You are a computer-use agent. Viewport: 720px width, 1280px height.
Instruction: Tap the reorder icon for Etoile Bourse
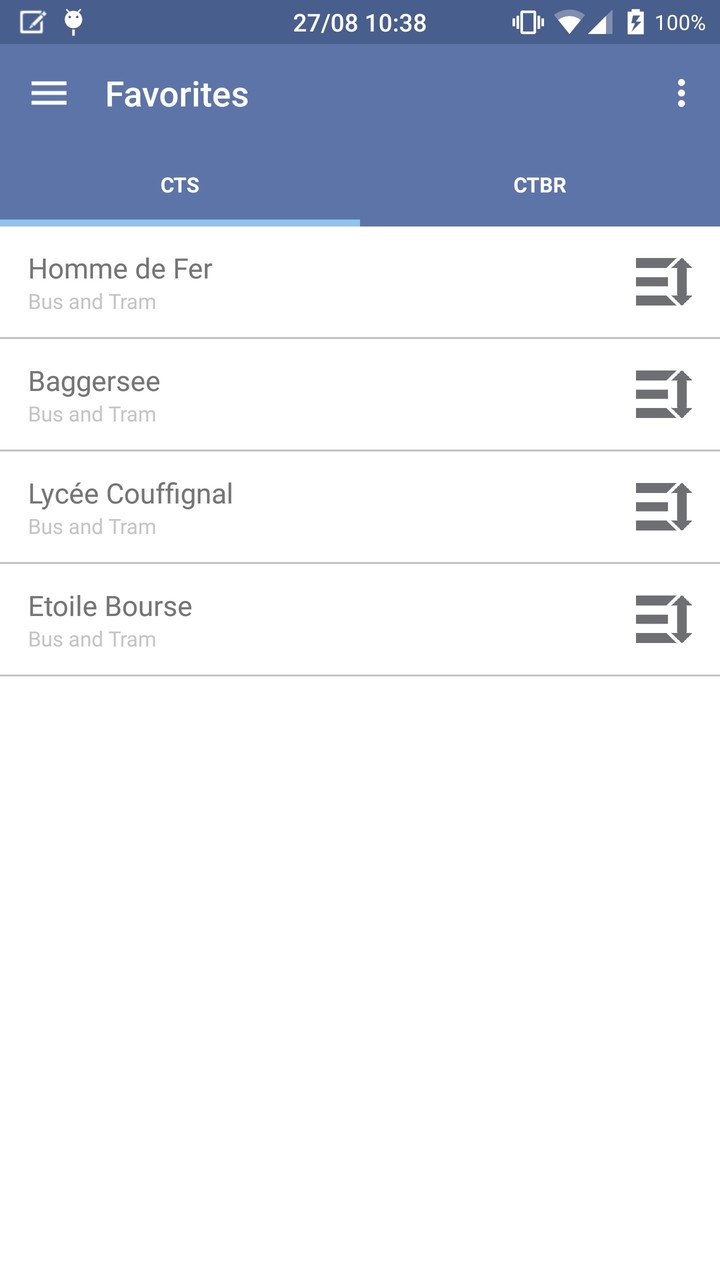pyautogui.click(x=663, y=620)
